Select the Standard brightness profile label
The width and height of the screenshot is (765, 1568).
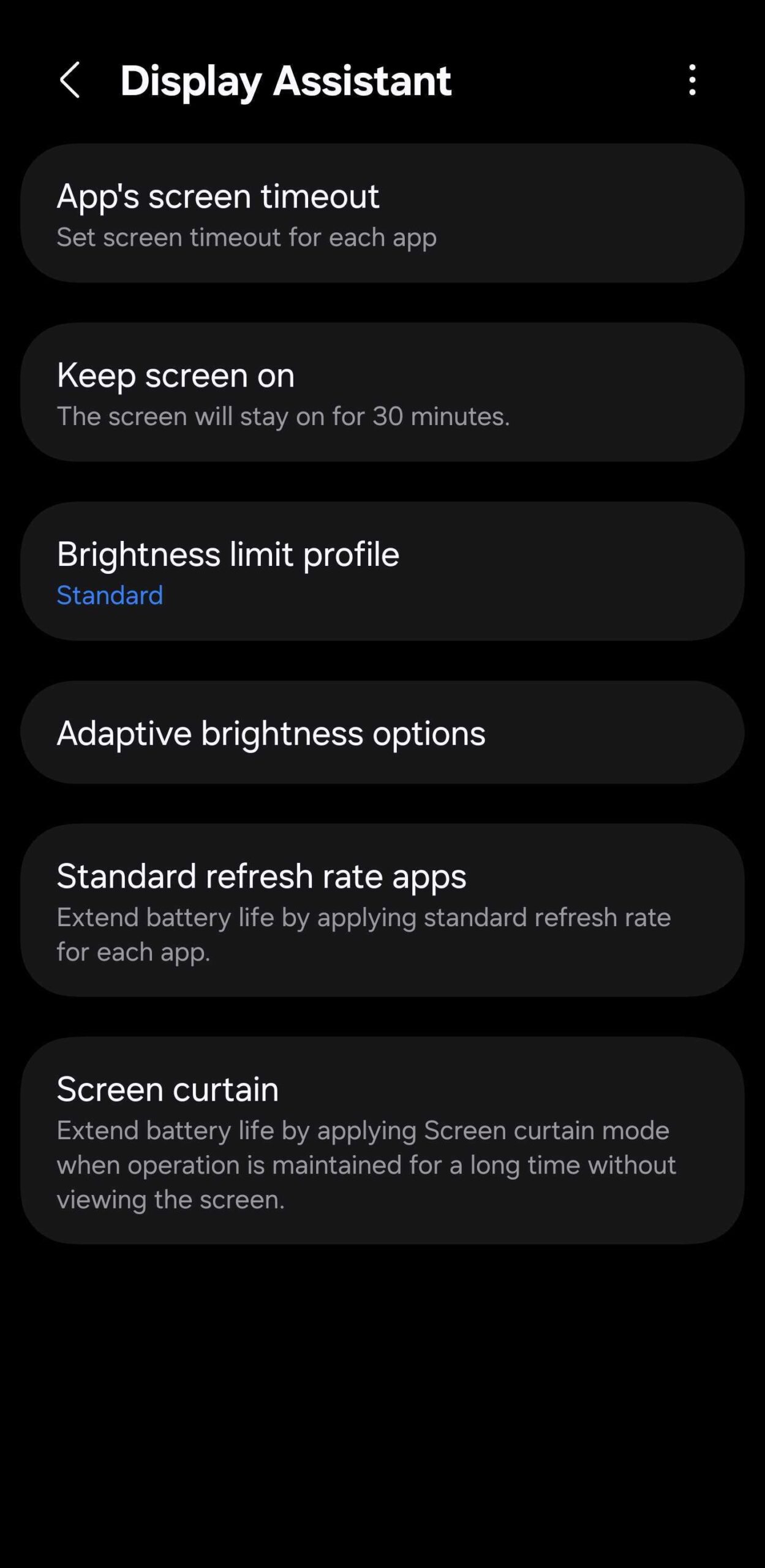(110, 594)
